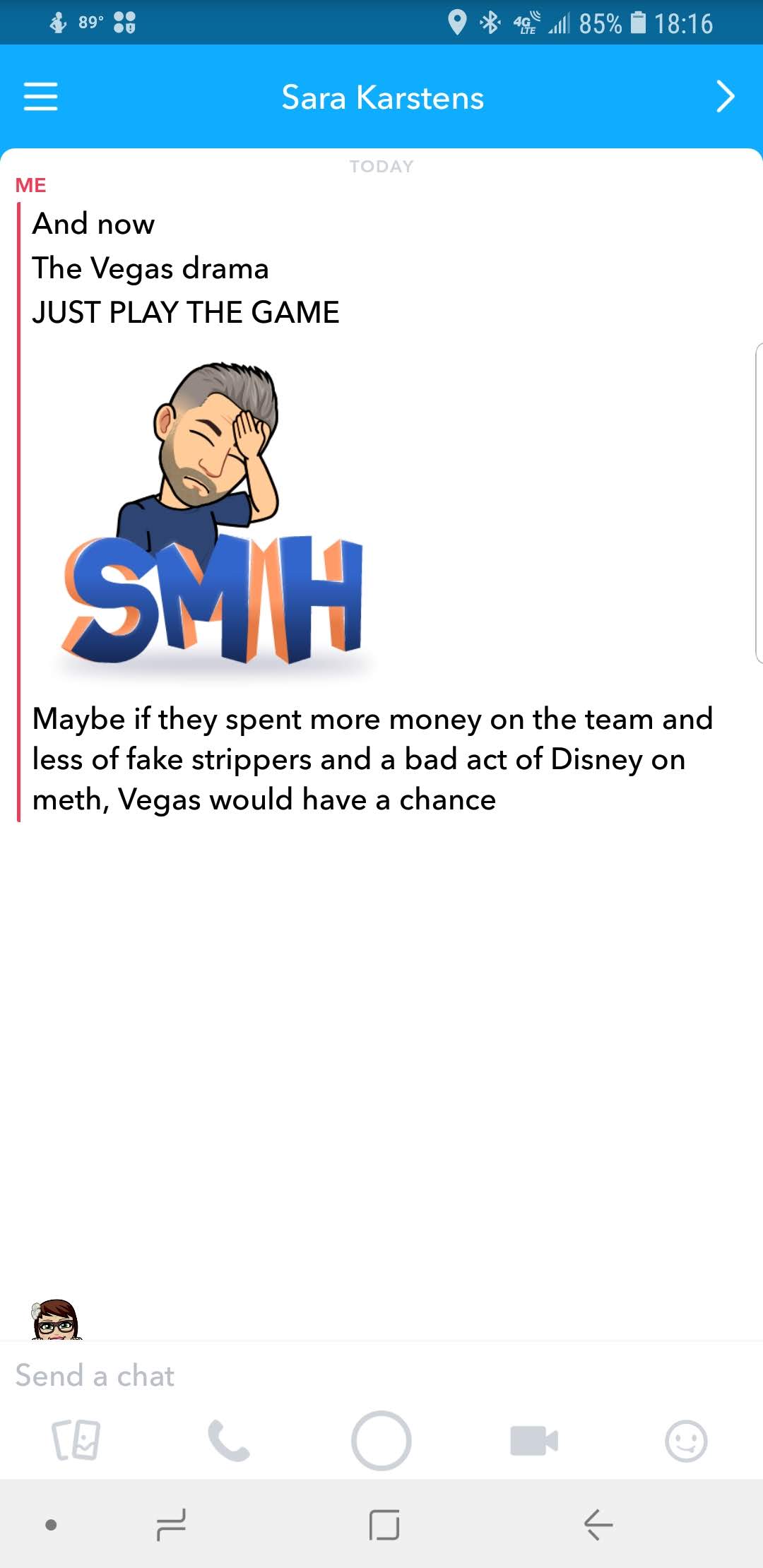Start a voice call with Sara
The width and height of the screenshot is (763, 1568).
(x=228, y=1439)
